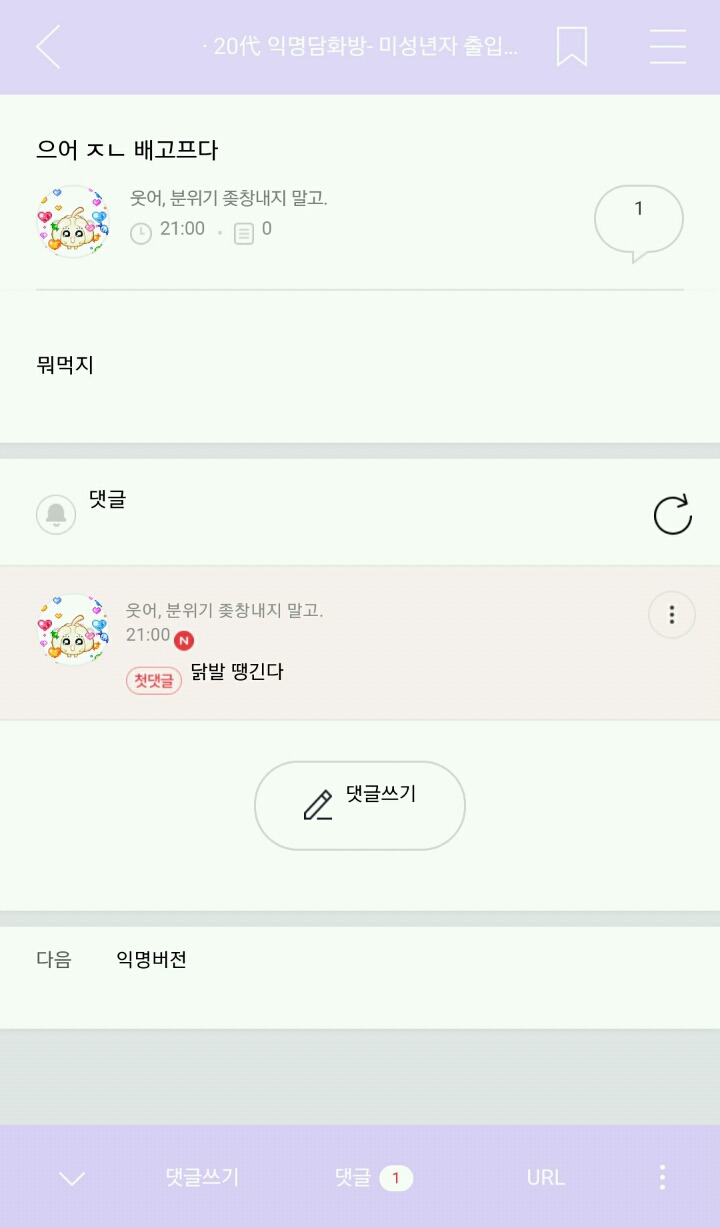
Task: Open the three-dot options on the first comment
Action: click(671, 614)
